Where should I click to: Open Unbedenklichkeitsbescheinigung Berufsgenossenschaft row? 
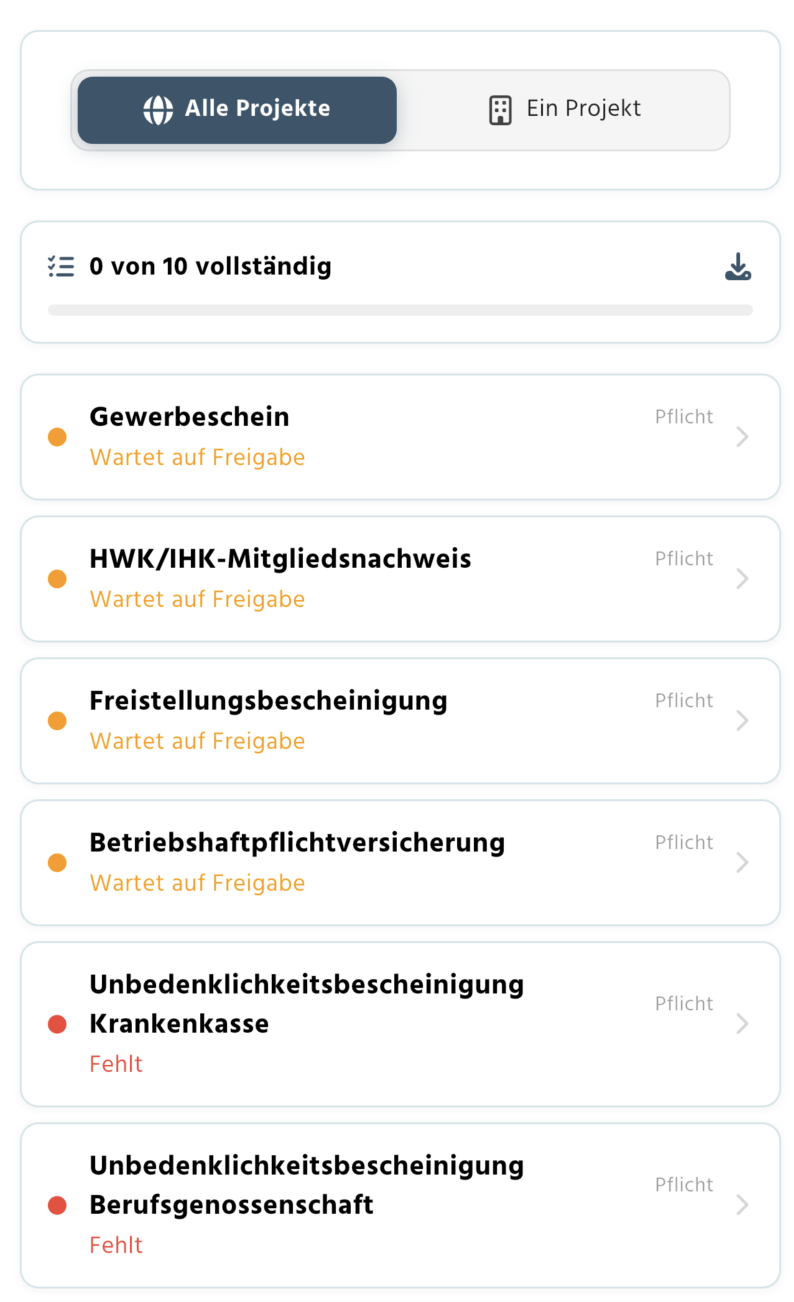pos(400,1205)
